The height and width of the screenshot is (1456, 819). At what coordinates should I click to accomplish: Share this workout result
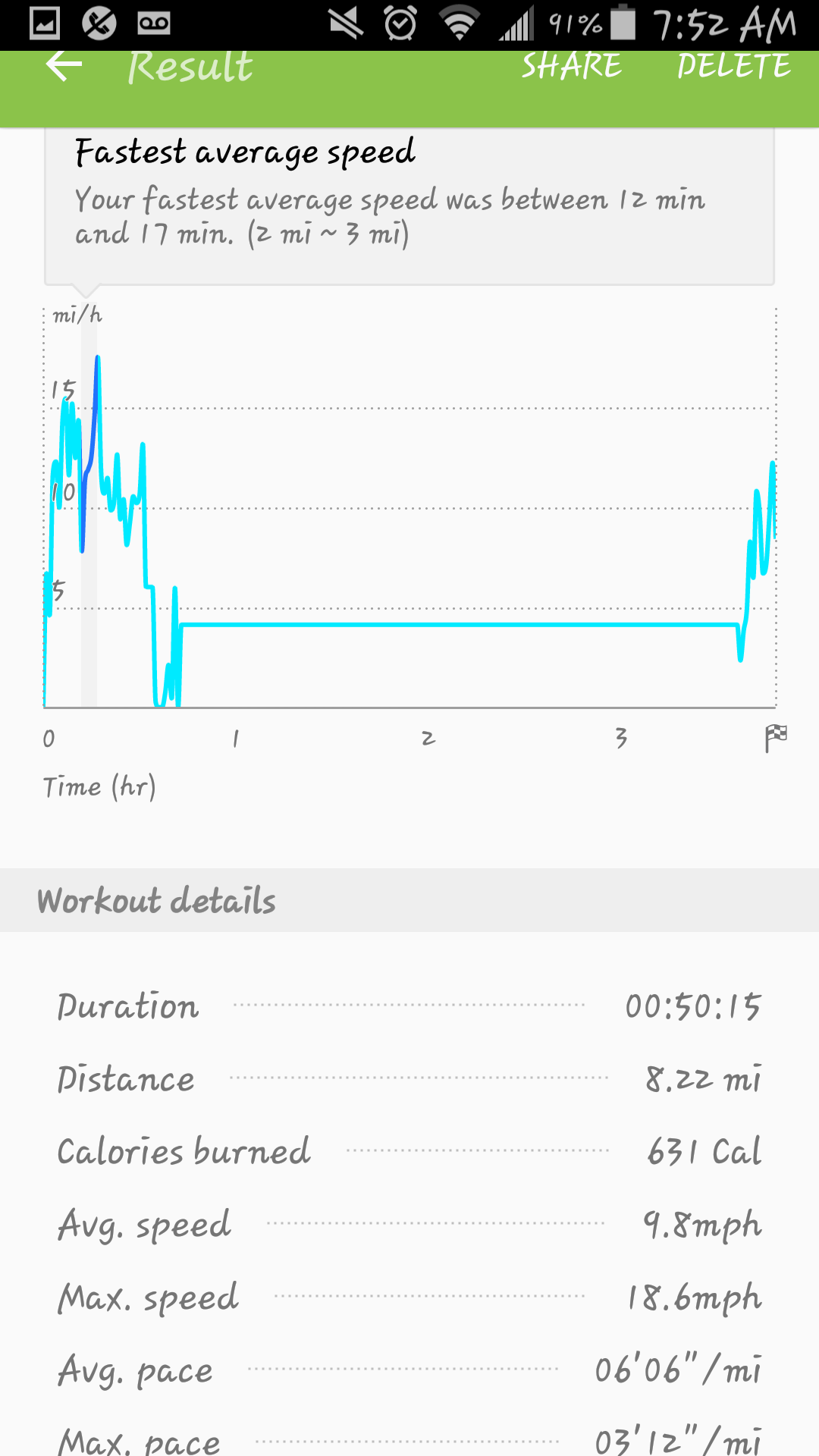pos(571,66)
